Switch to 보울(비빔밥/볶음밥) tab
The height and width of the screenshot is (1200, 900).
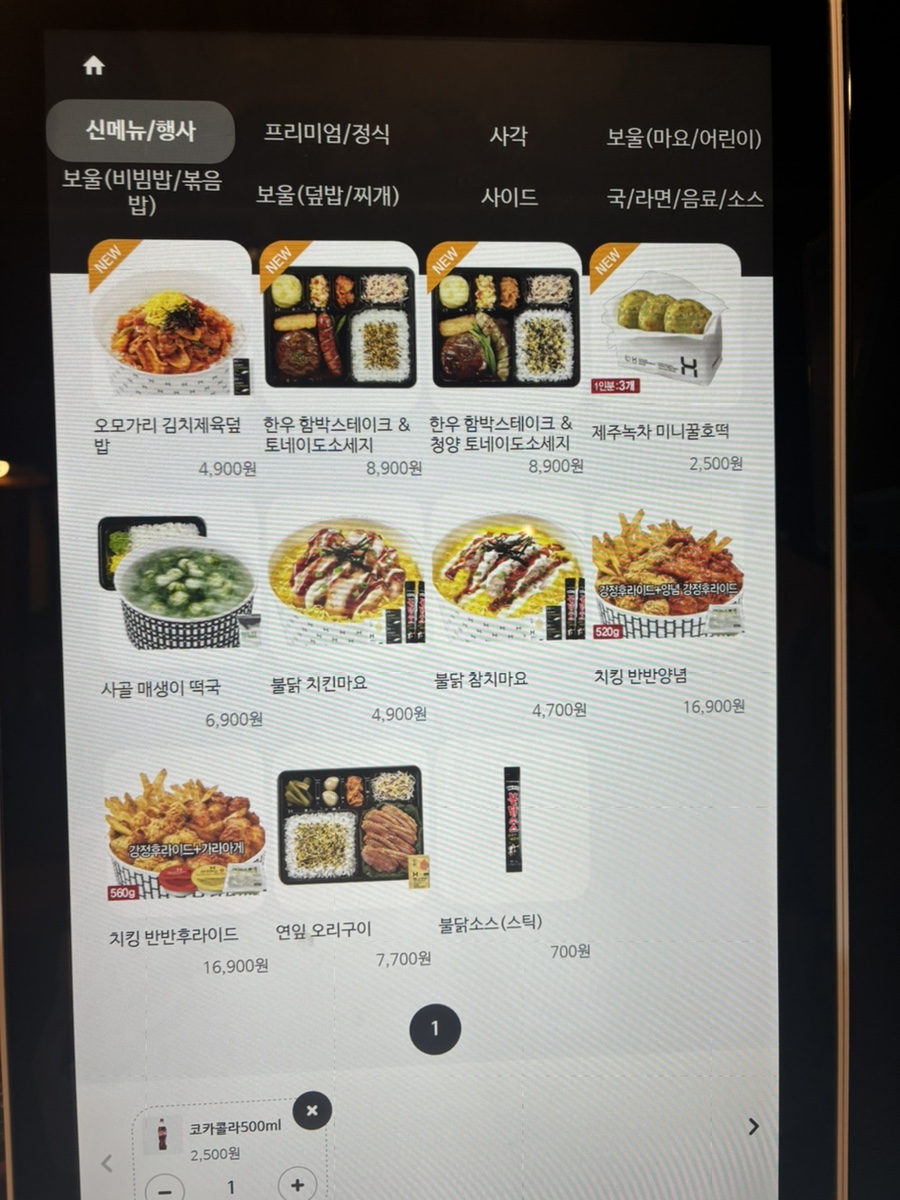click(141, 193)
